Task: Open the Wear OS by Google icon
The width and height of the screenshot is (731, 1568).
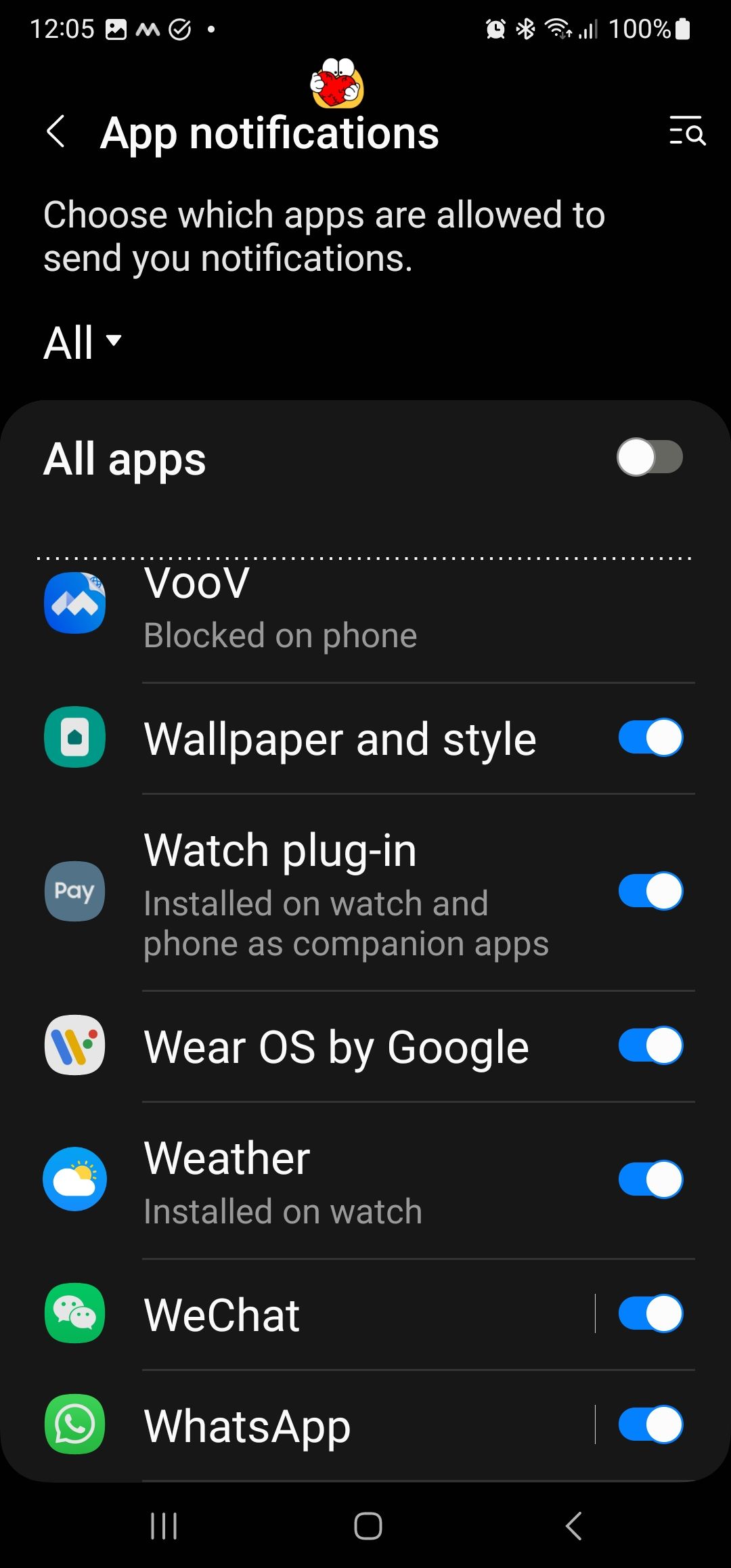Action: pos(74,1045)
